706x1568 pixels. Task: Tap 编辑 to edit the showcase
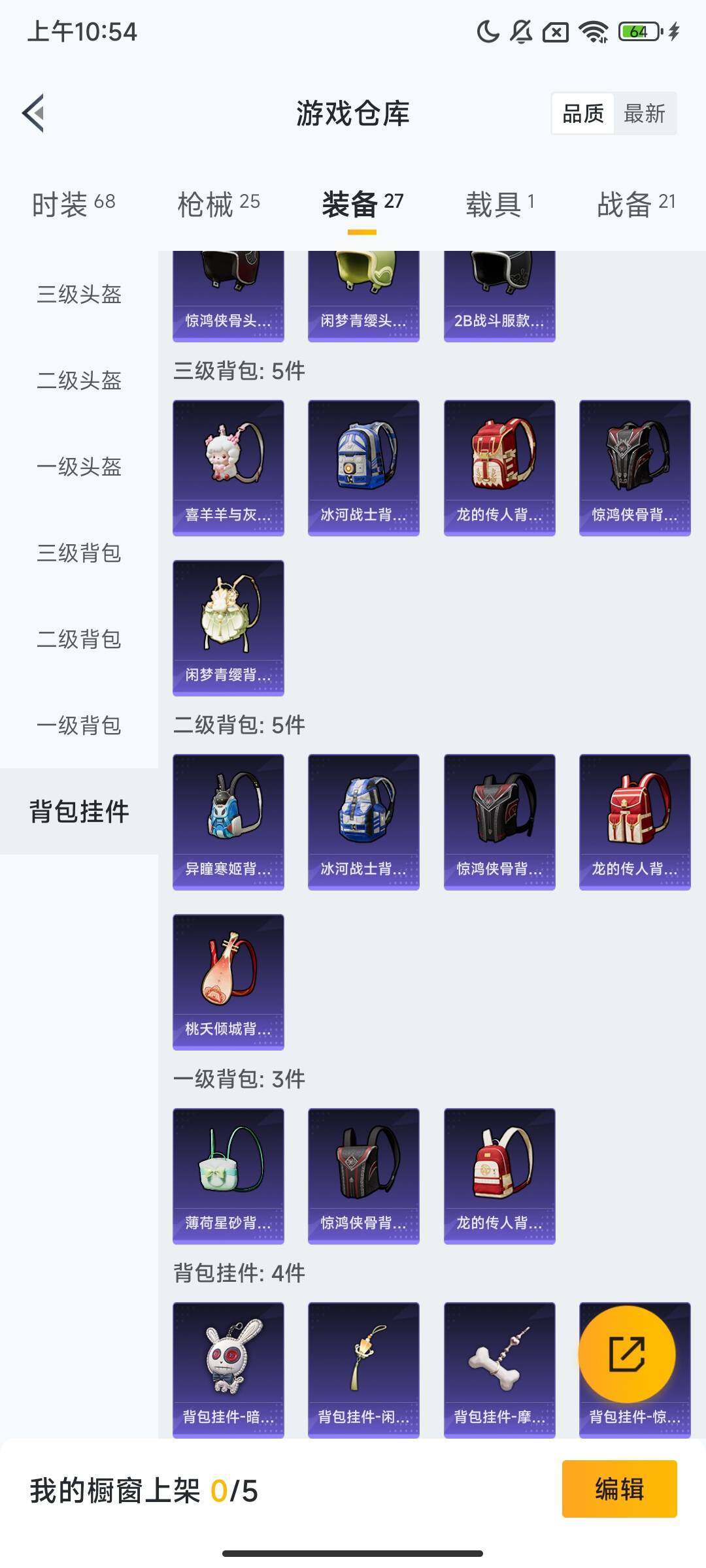(619, 1489)
